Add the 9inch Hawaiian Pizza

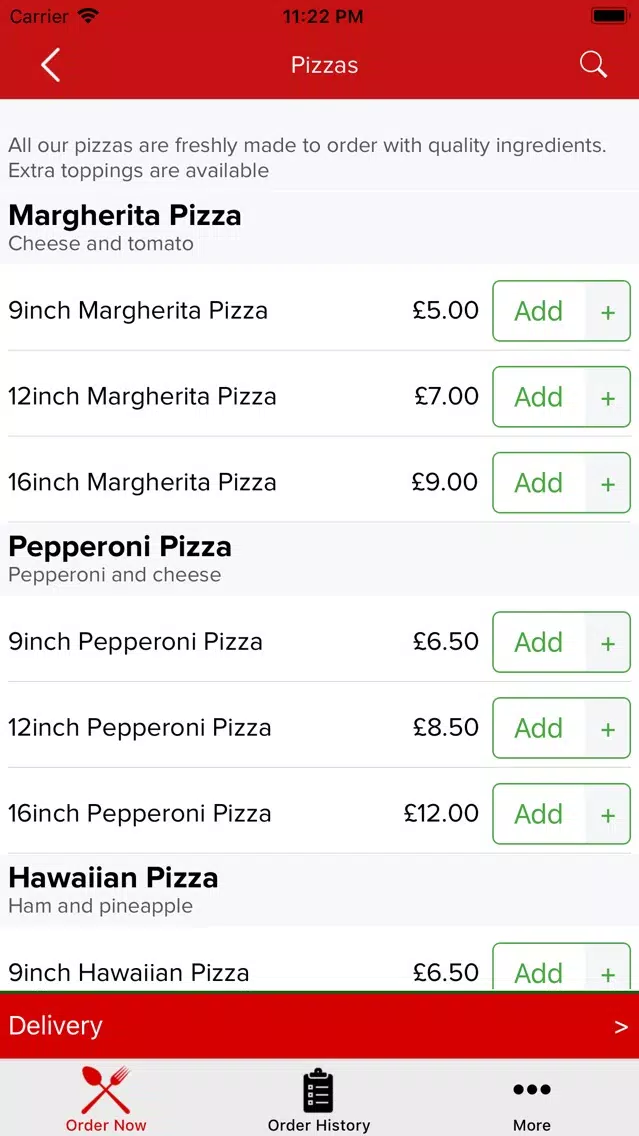pyautogui.click(x=561, y=966)
